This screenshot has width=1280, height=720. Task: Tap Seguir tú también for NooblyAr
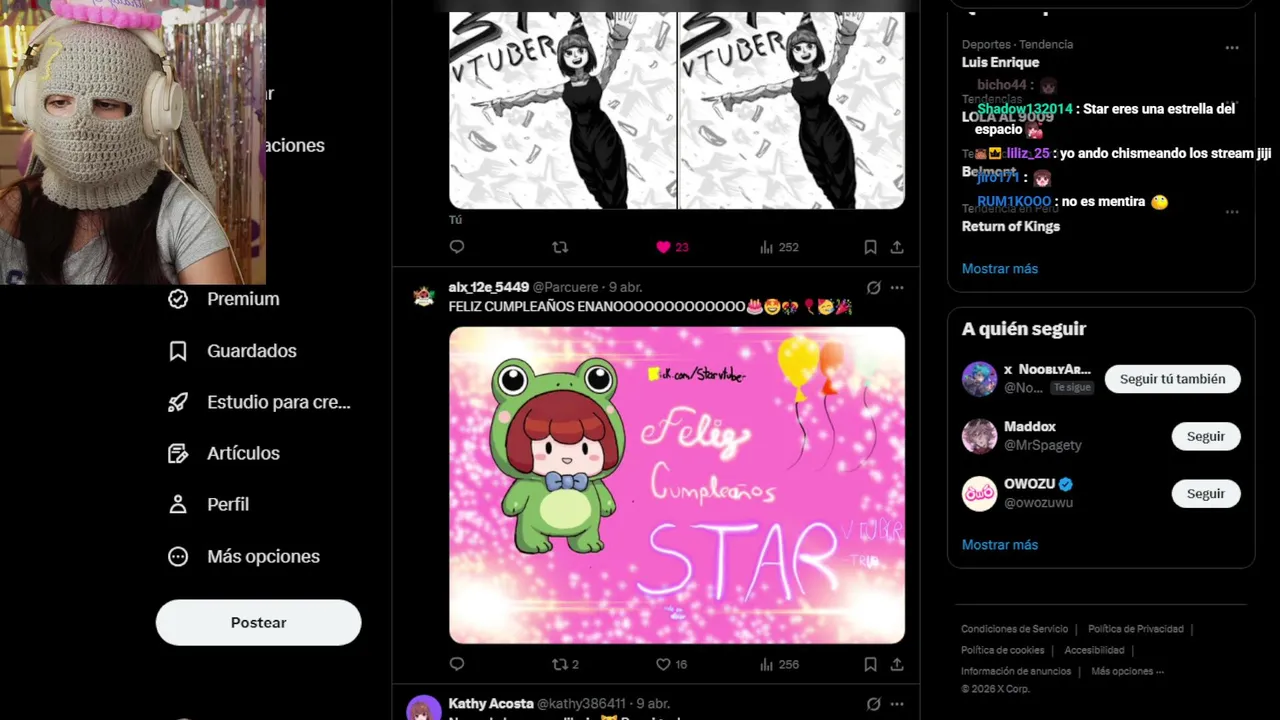coord(1172,379)
